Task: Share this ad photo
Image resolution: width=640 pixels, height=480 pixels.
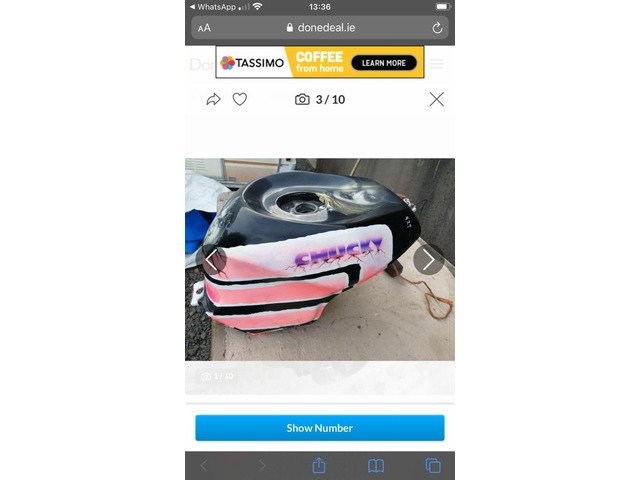Action: click(x=213, y=99)
